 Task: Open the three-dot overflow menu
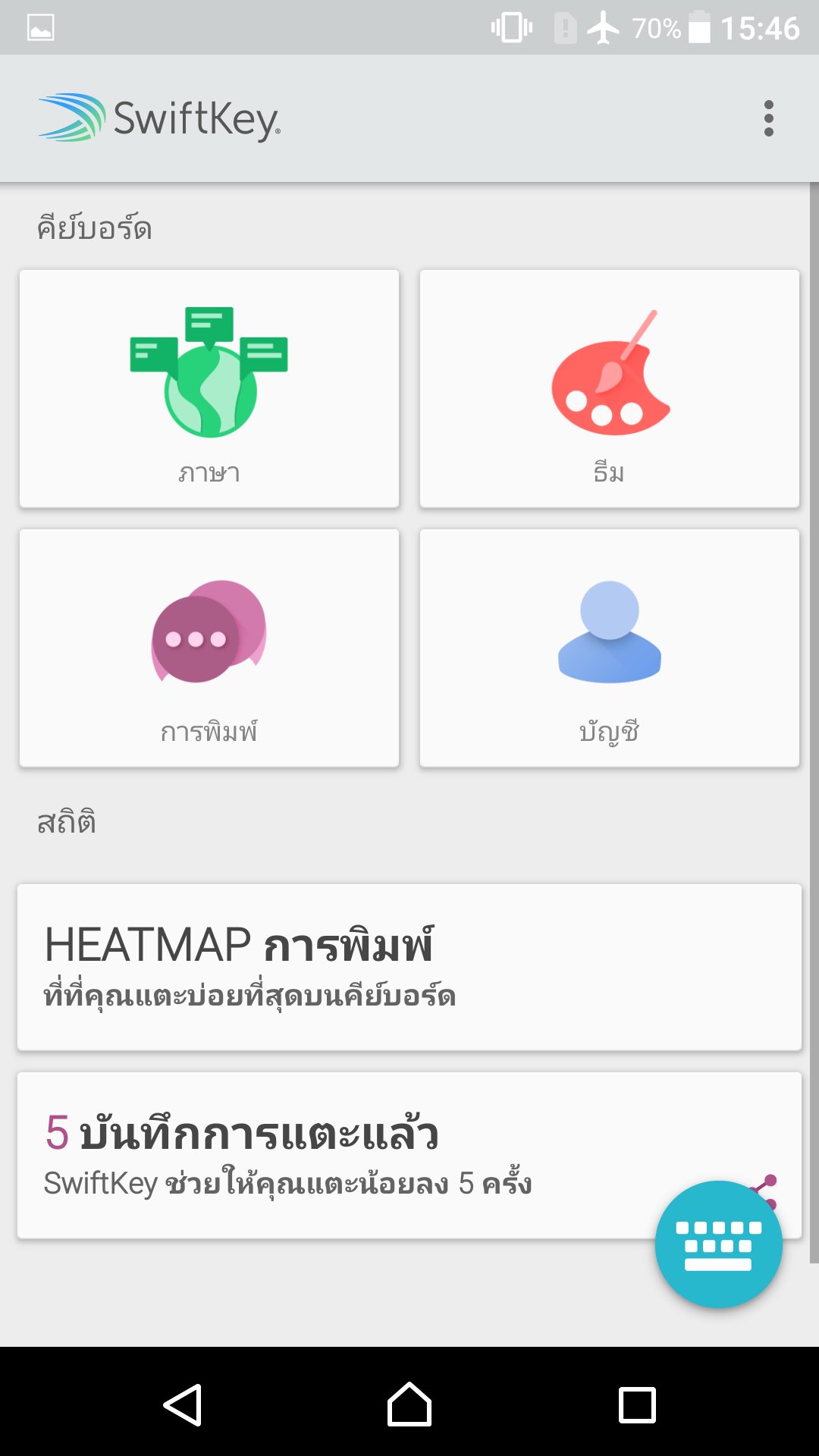768,118
